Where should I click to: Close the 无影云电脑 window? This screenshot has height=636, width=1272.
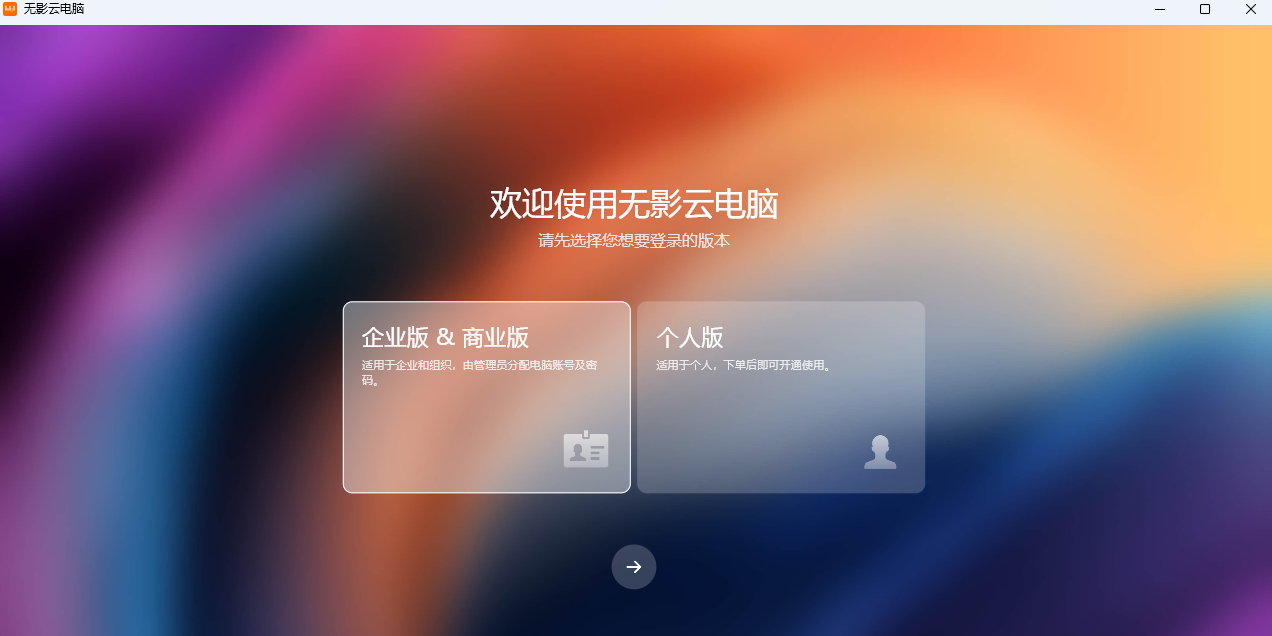(x=1250, y=9)
